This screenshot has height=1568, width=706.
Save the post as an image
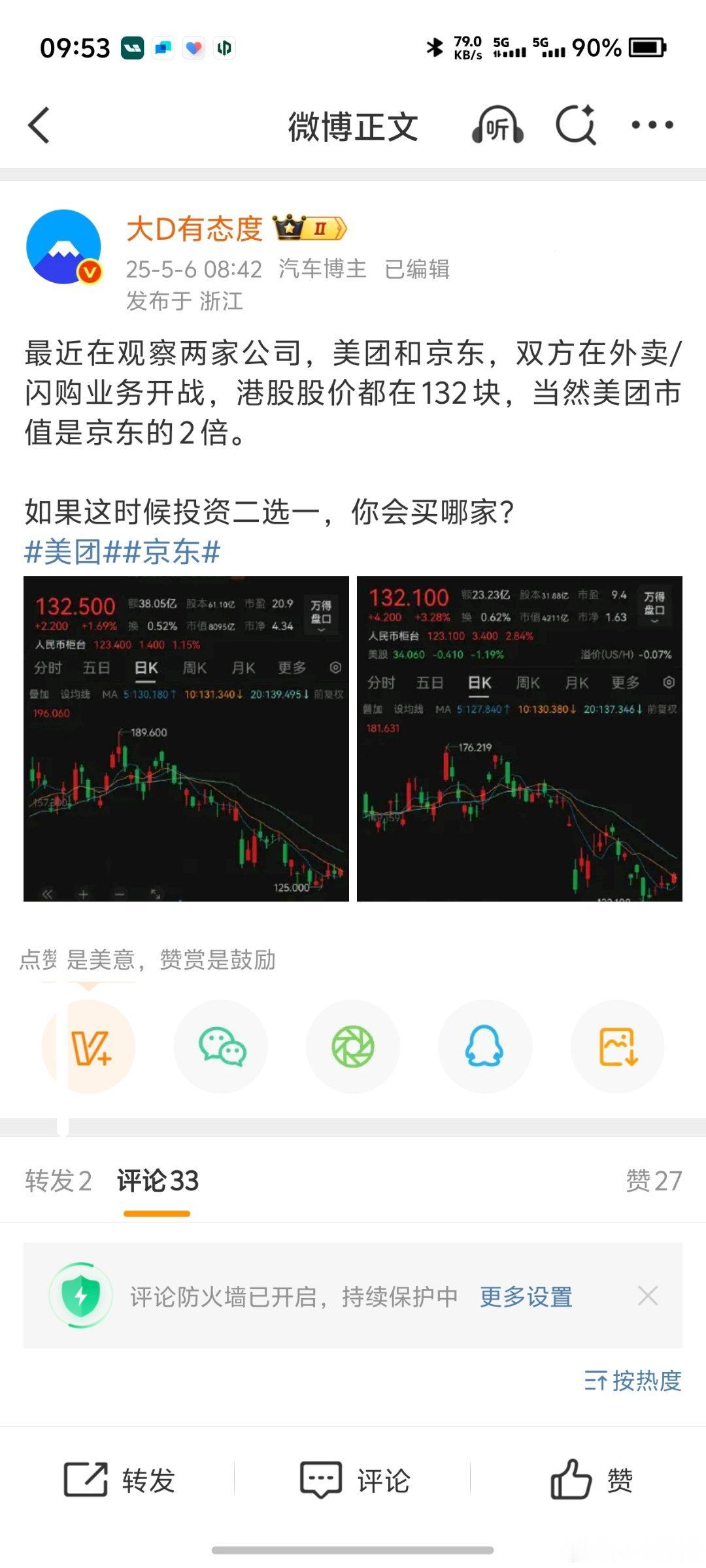[x=618, y=1047]
